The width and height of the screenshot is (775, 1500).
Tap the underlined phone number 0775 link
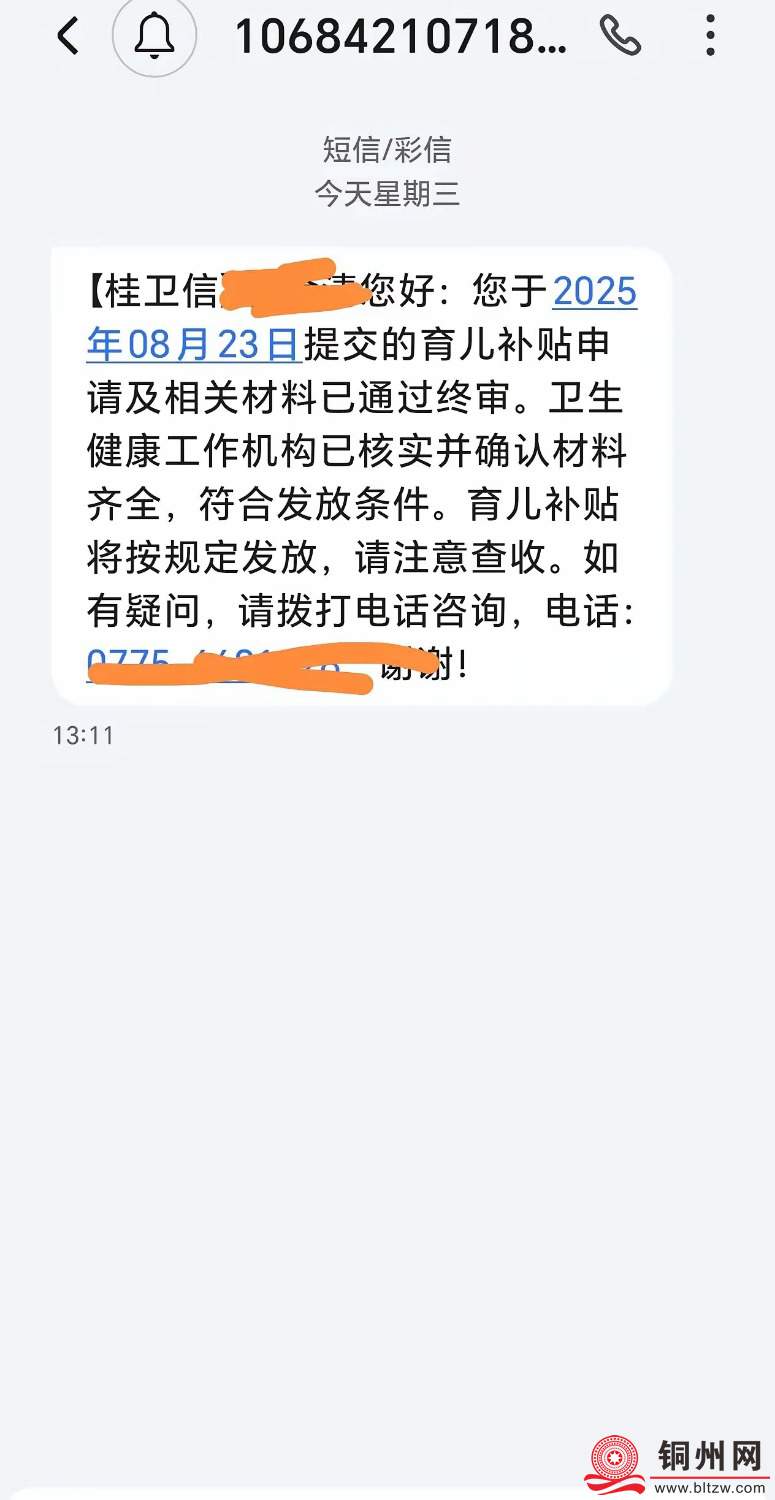click(120, 662)
